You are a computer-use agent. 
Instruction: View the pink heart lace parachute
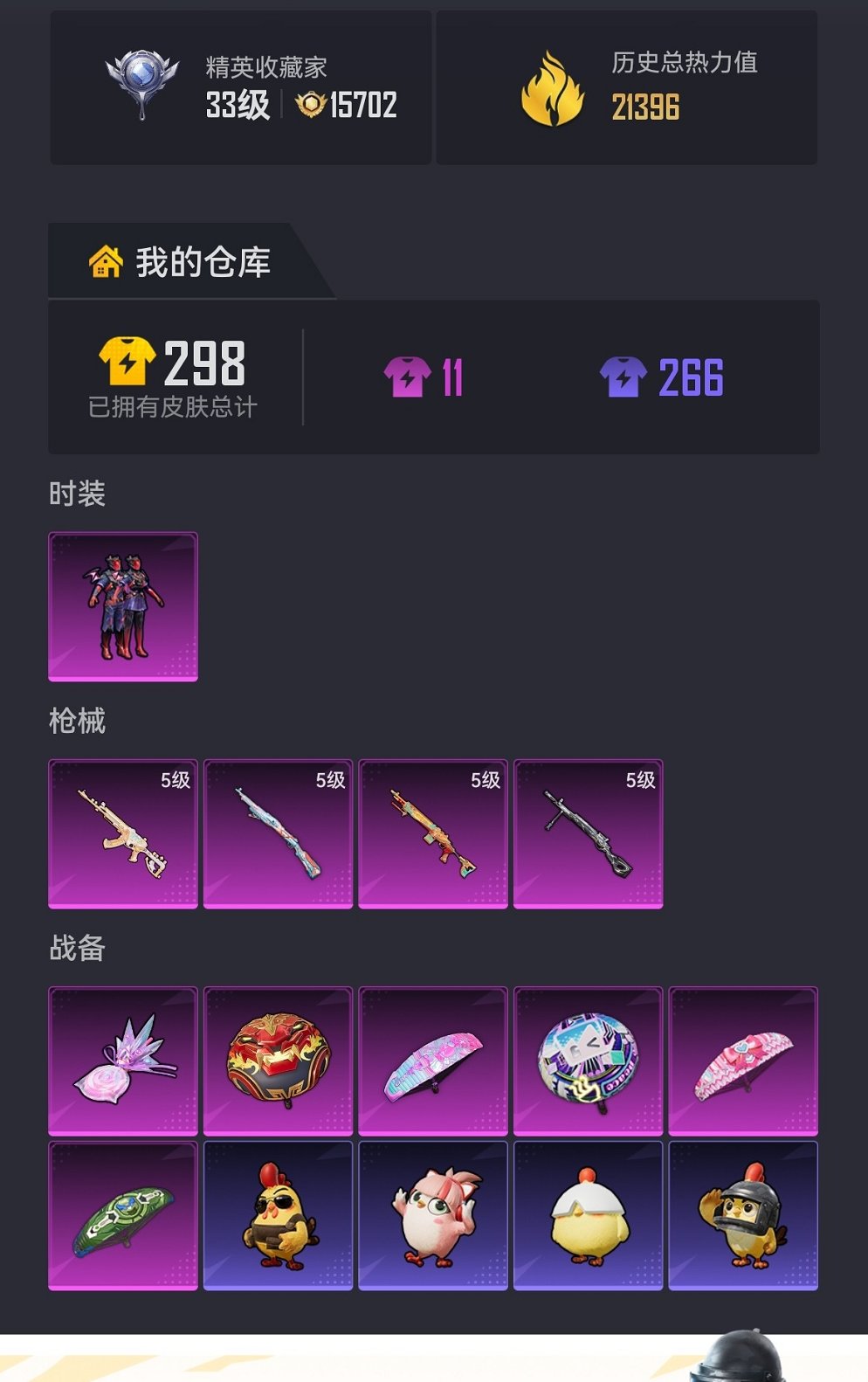[x=743, y=1061]
